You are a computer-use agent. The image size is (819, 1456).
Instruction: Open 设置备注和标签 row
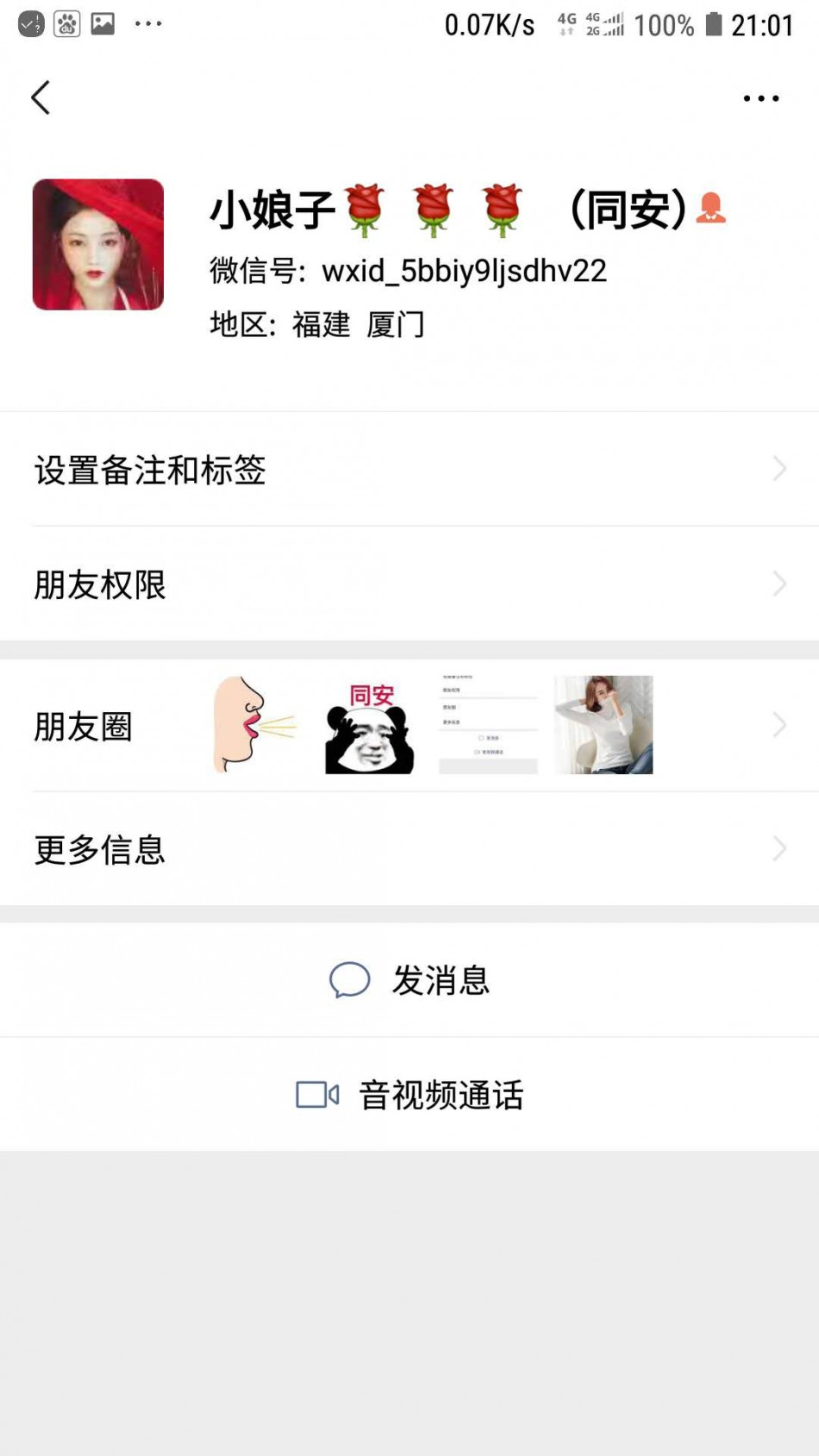[409, 470]
